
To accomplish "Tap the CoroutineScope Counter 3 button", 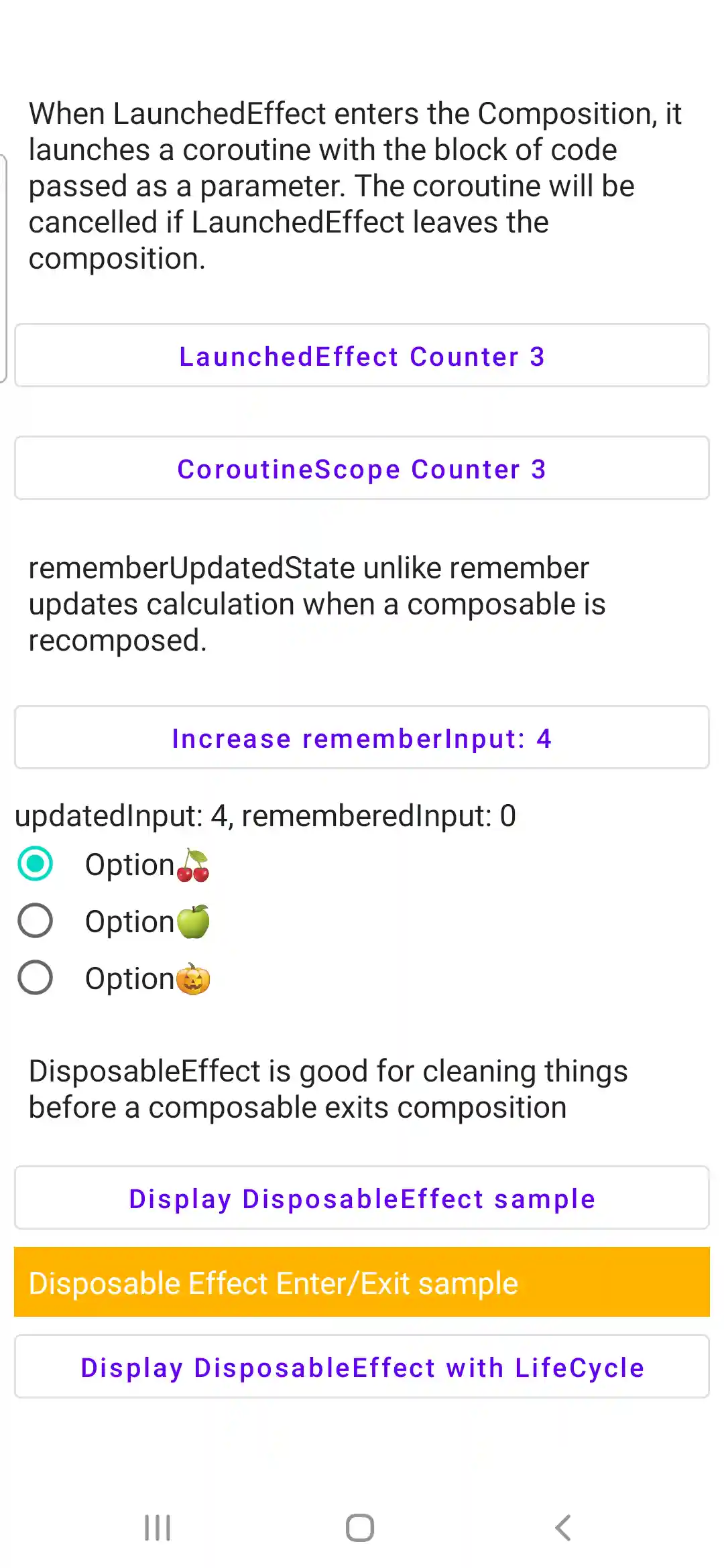I will 362,468.
